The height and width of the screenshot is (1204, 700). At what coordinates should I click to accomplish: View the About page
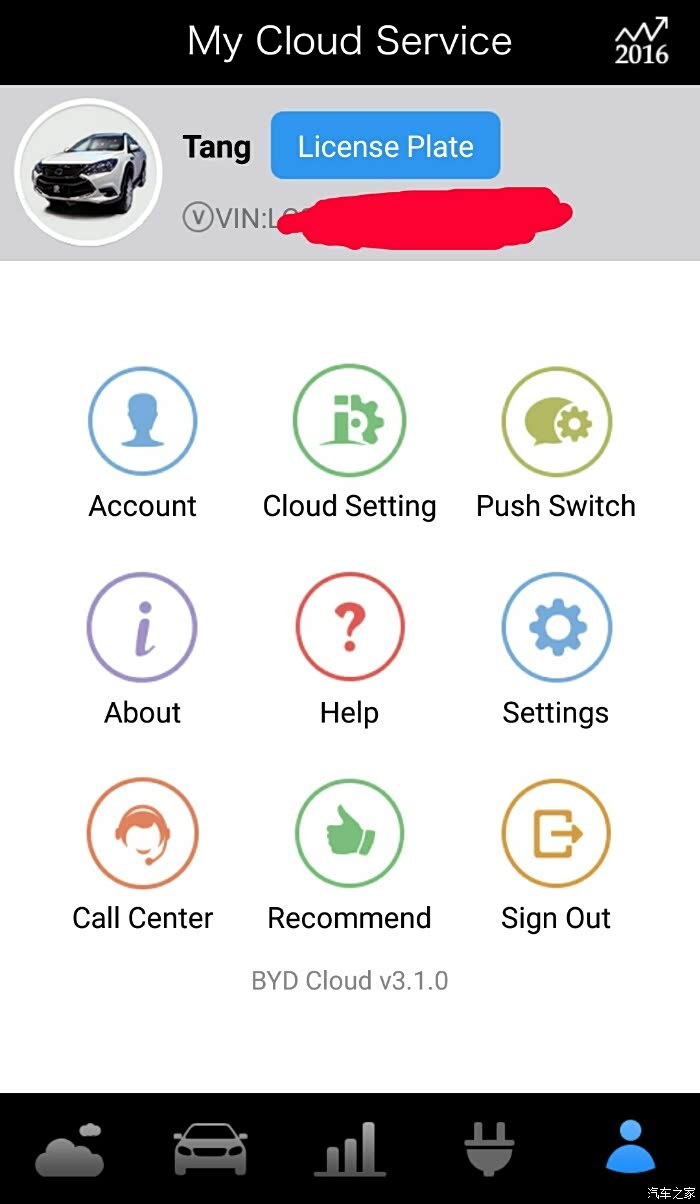point(143,627)
